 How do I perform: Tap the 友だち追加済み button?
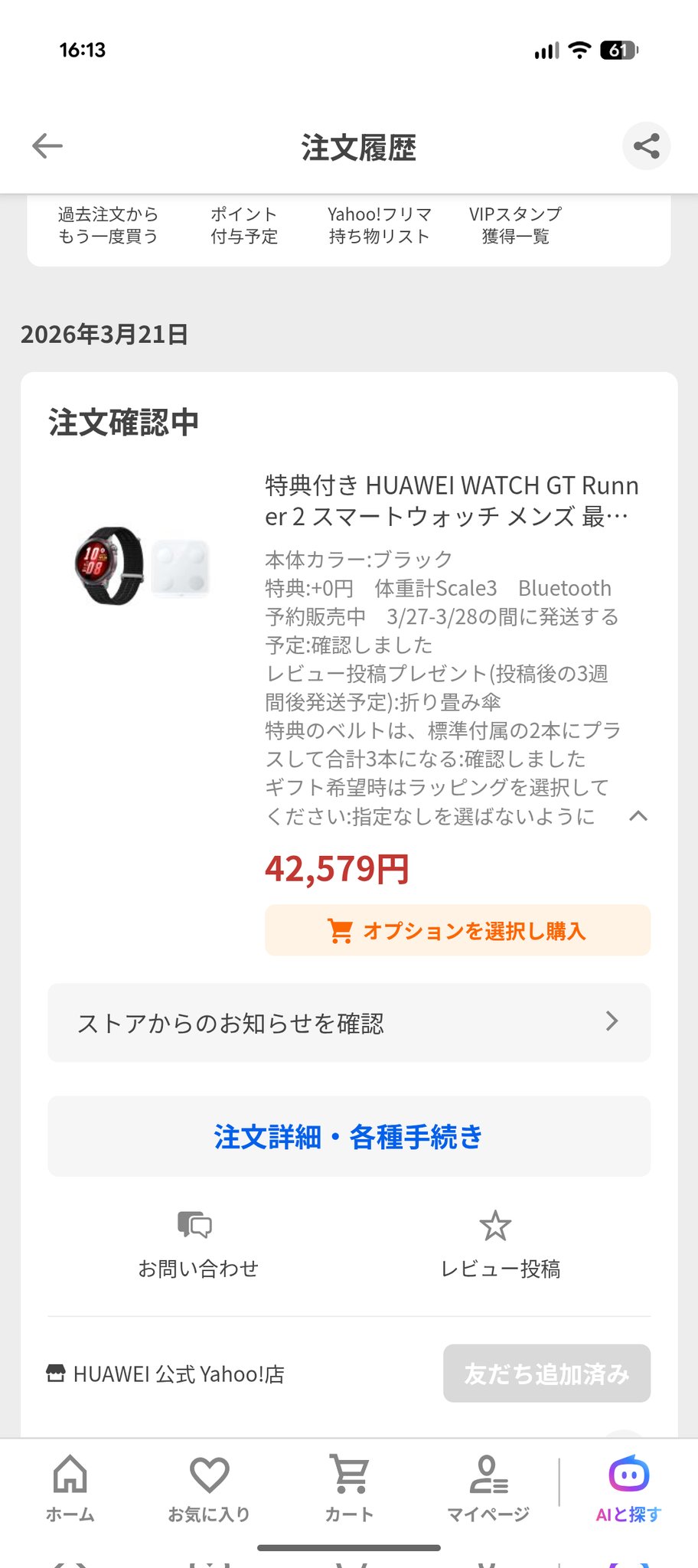click(x=546, y=1374)
